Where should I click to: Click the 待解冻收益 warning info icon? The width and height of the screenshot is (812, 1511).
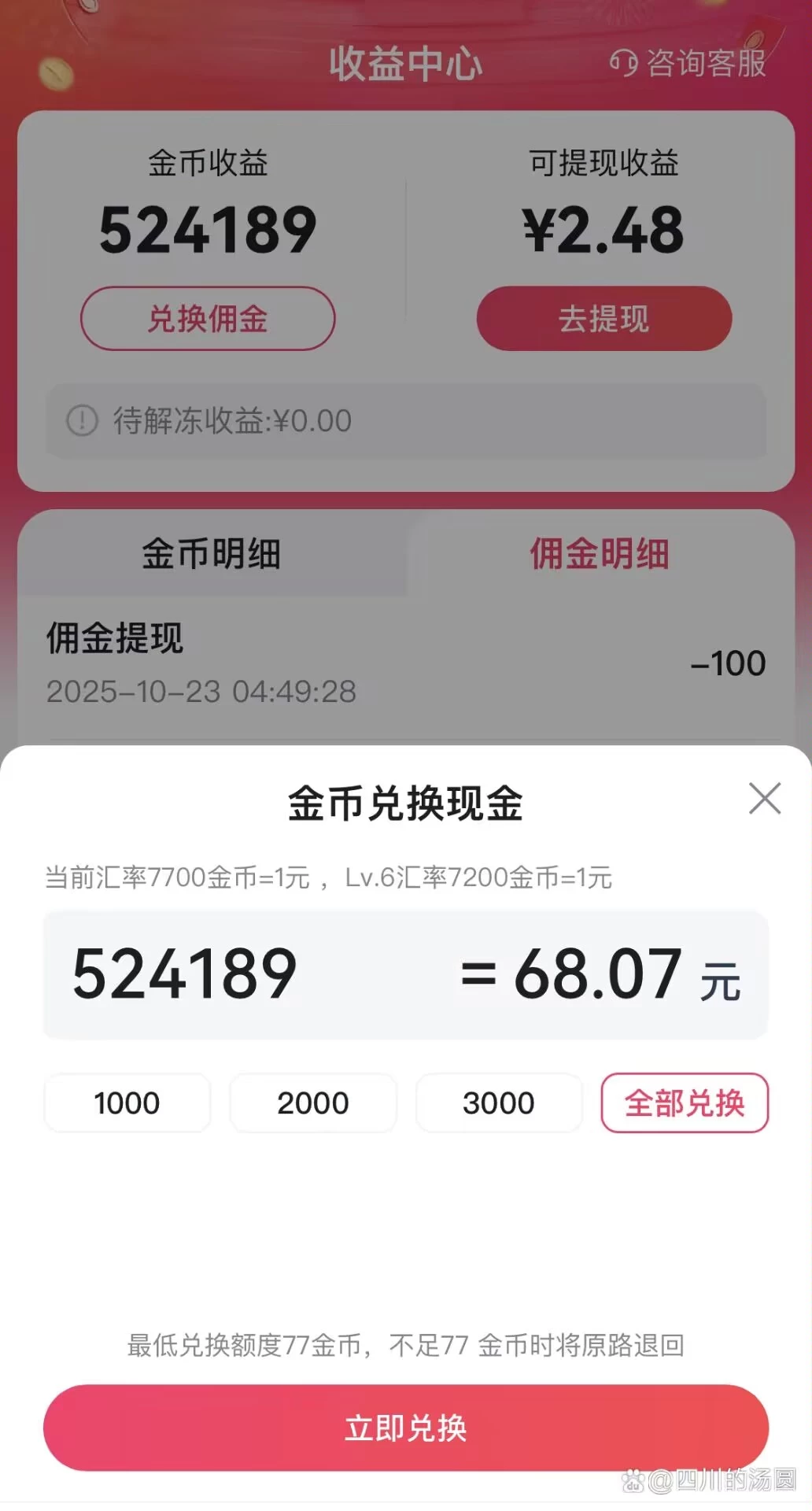[83, 421]
